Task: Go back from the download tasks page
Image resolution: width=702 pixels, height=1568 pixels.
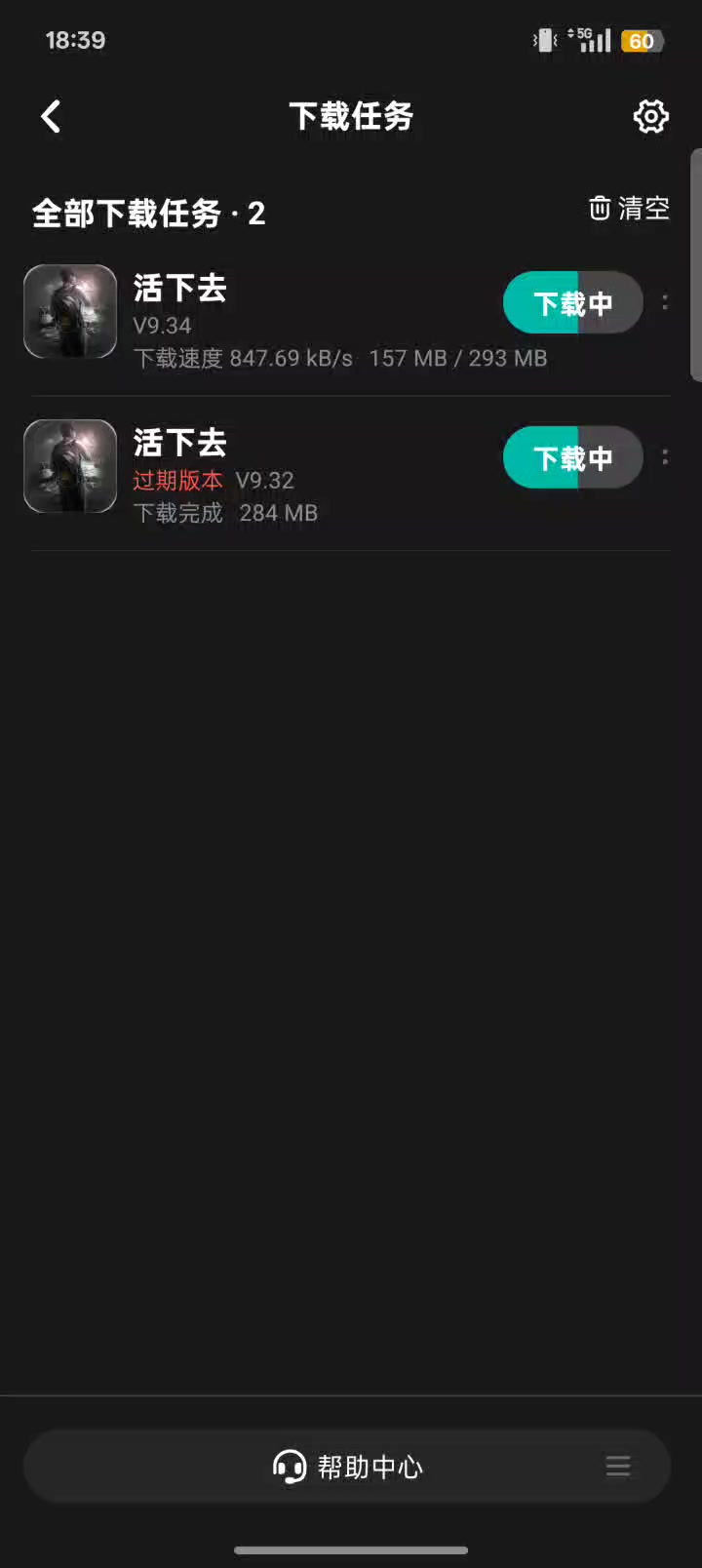Action: 51,117
